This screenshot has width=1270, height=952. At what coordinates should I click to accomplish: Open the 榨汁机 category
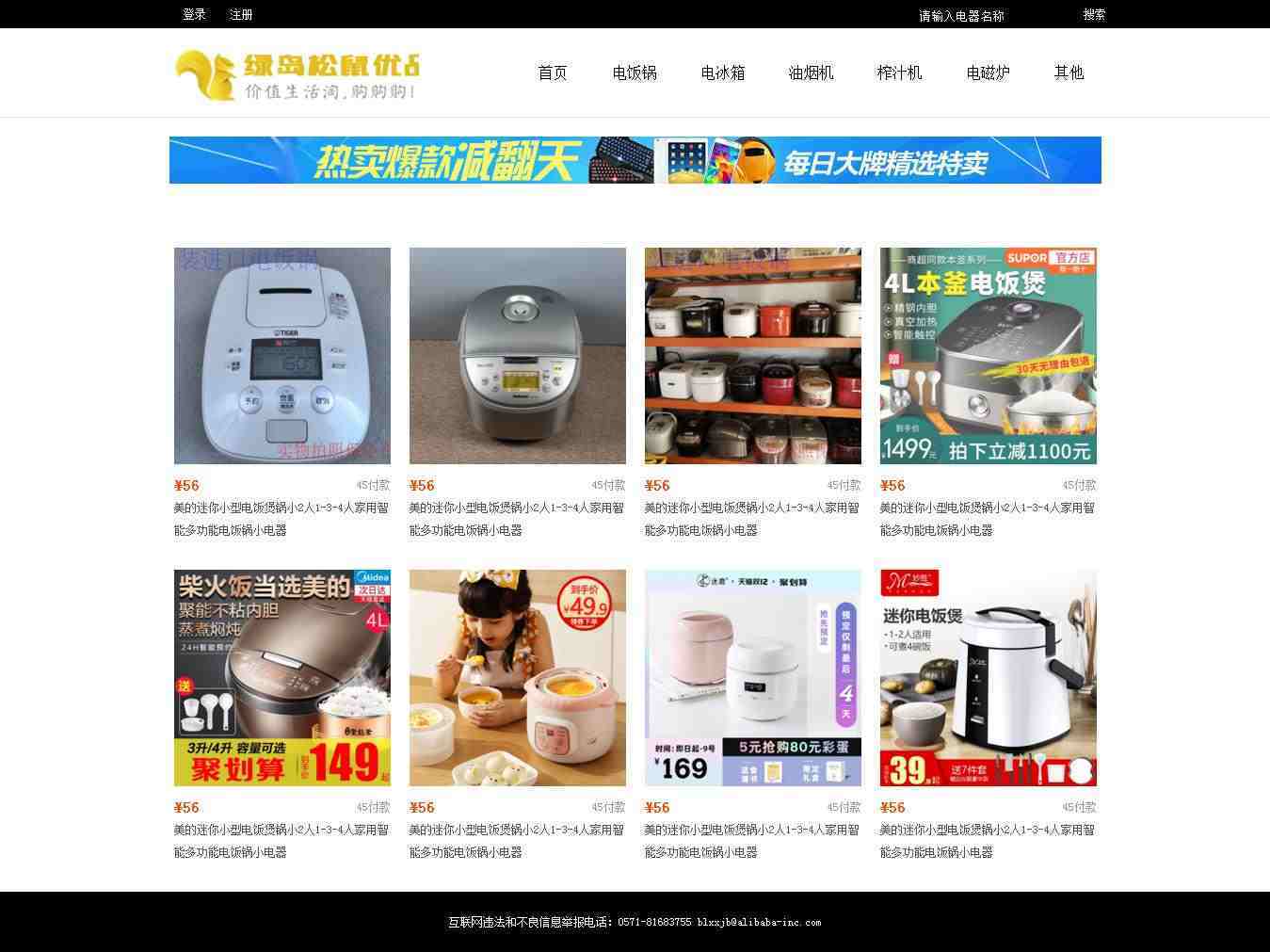click(x=899, y=73)
